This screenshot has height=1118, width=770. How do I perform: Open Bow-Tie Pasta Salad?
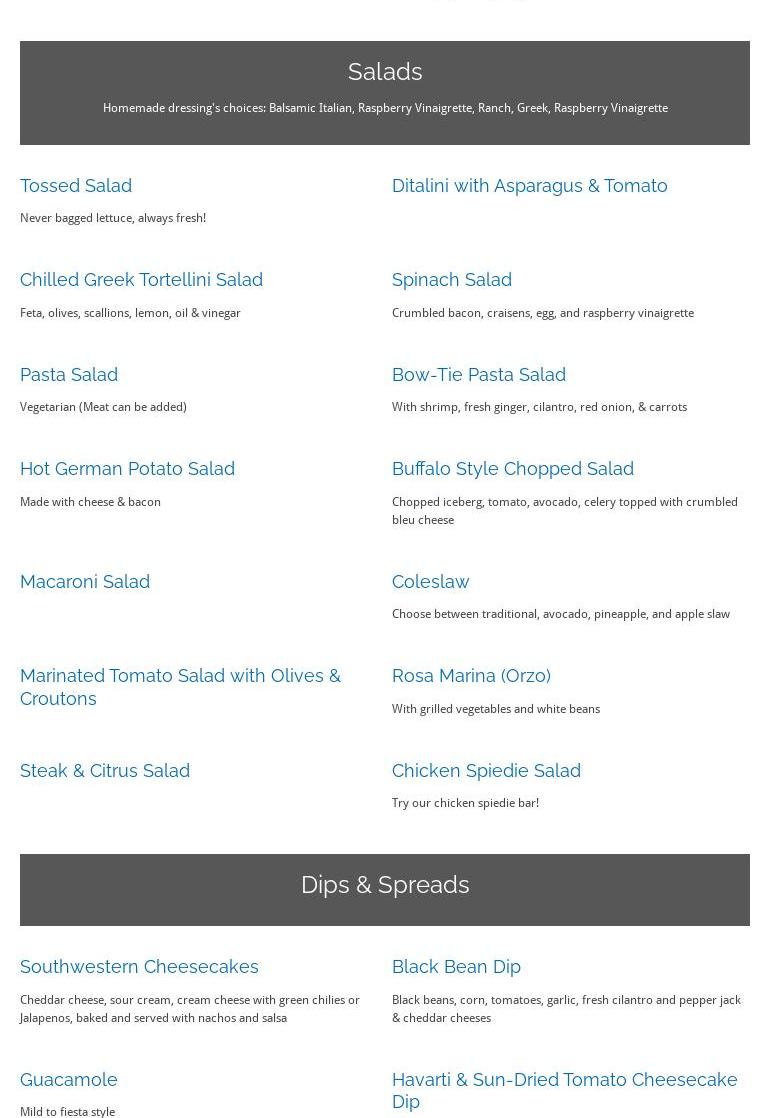[478, 374]
